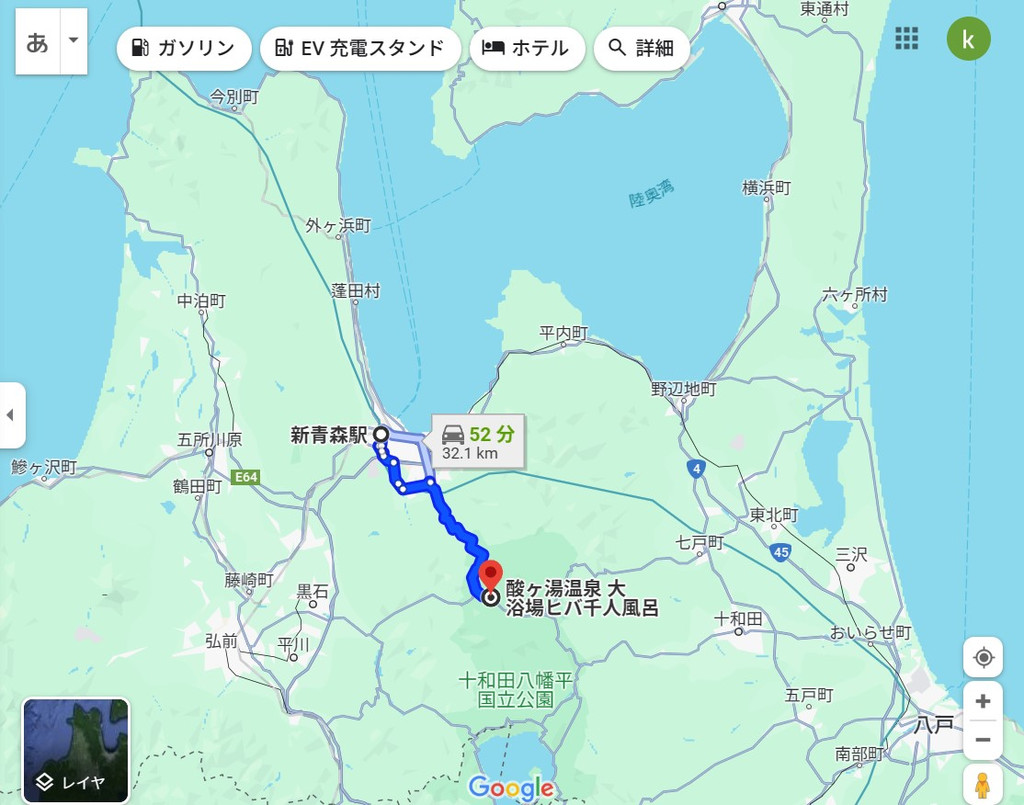Screen dimensions: 1024x805
Task: Open the レイヤ layers thumbnail
Action: (x=76, y=750)
